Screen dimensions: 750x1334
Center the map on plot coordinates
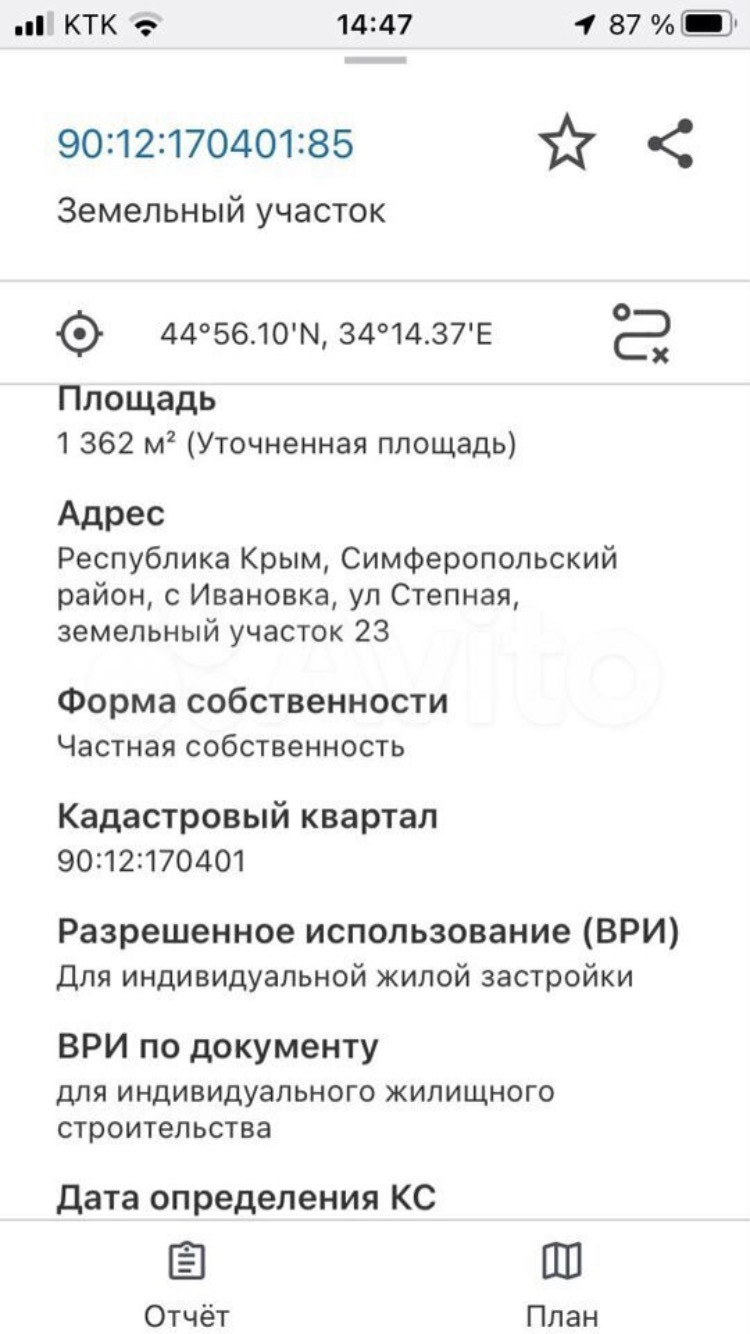pos(81,333)
